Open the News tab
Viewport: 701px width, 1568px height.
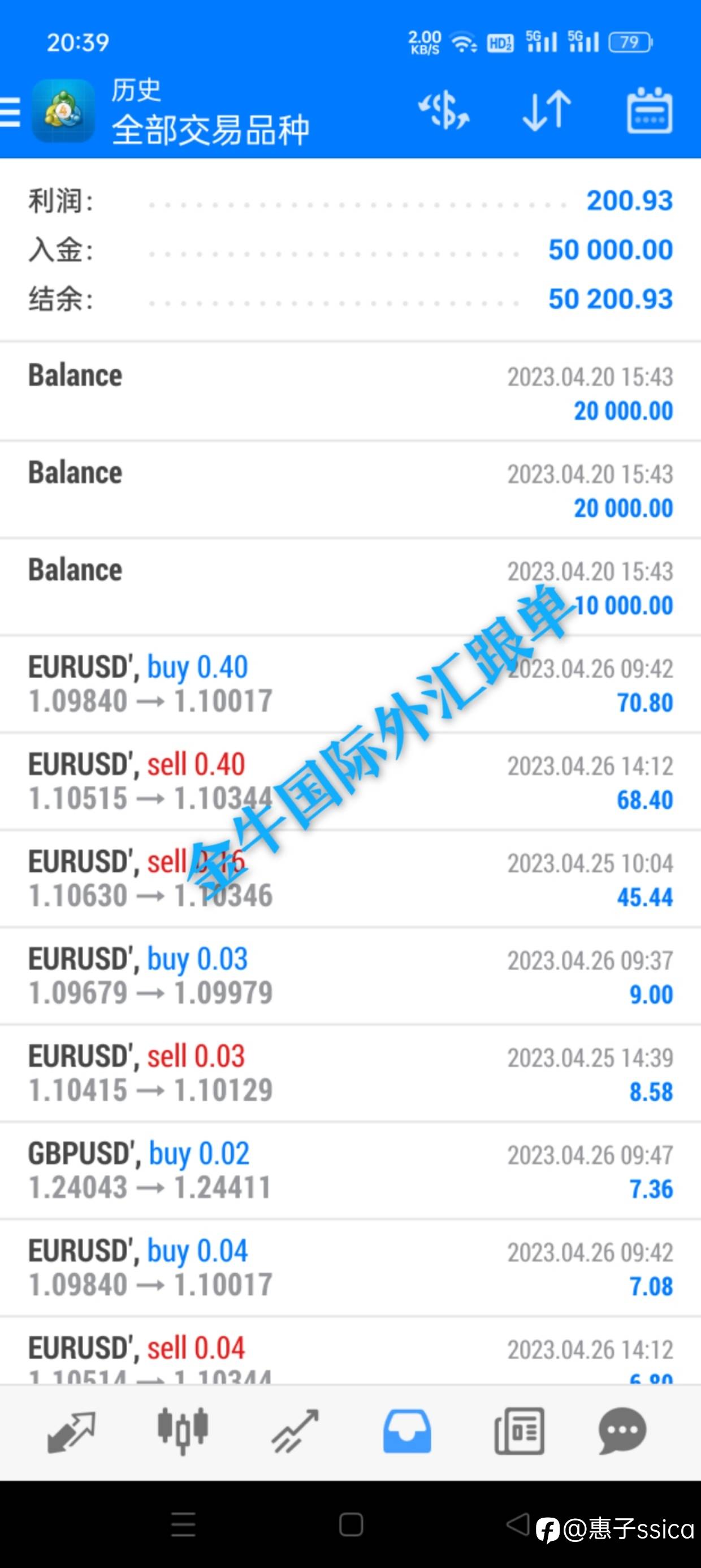519,1431
